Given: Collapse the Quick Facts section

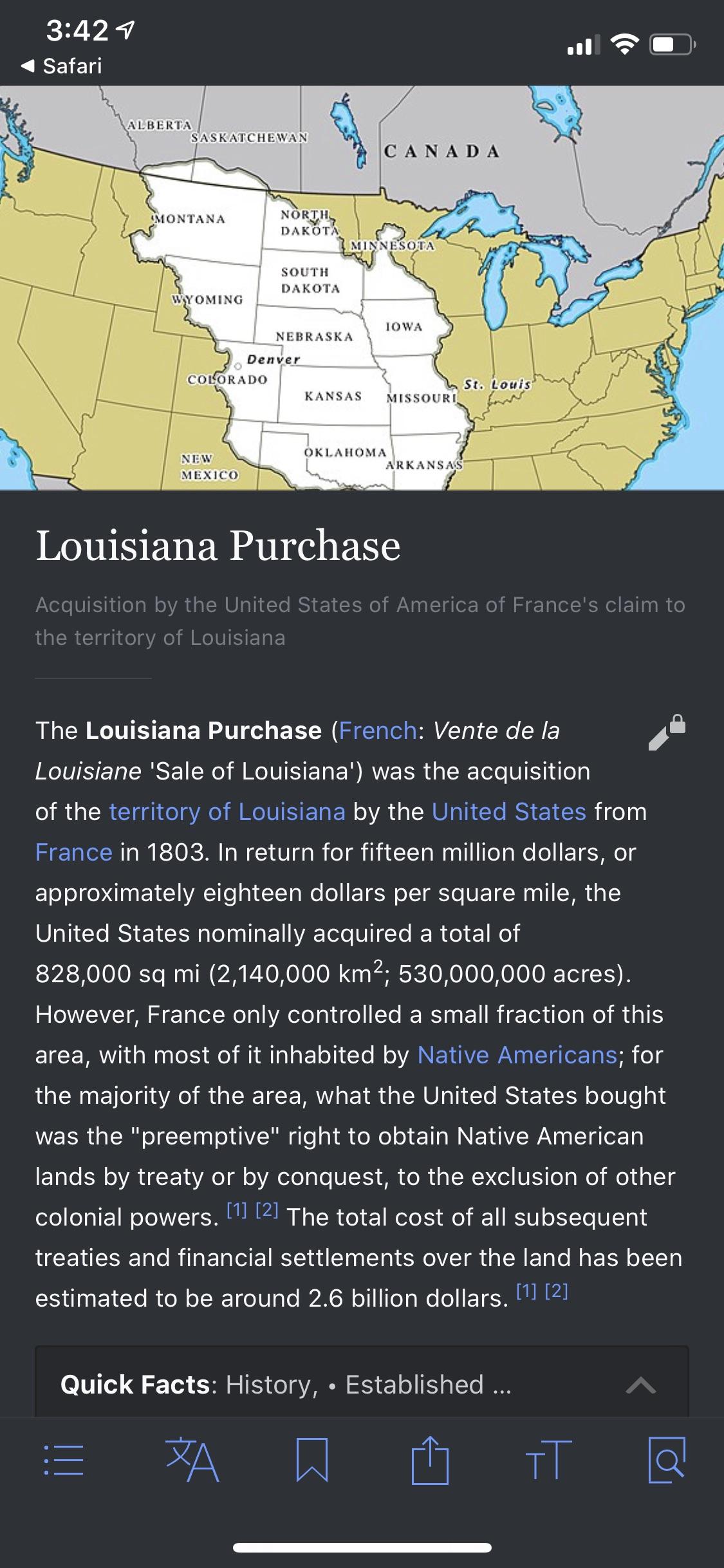Looking at the screenshot, I should [640, 1385].
